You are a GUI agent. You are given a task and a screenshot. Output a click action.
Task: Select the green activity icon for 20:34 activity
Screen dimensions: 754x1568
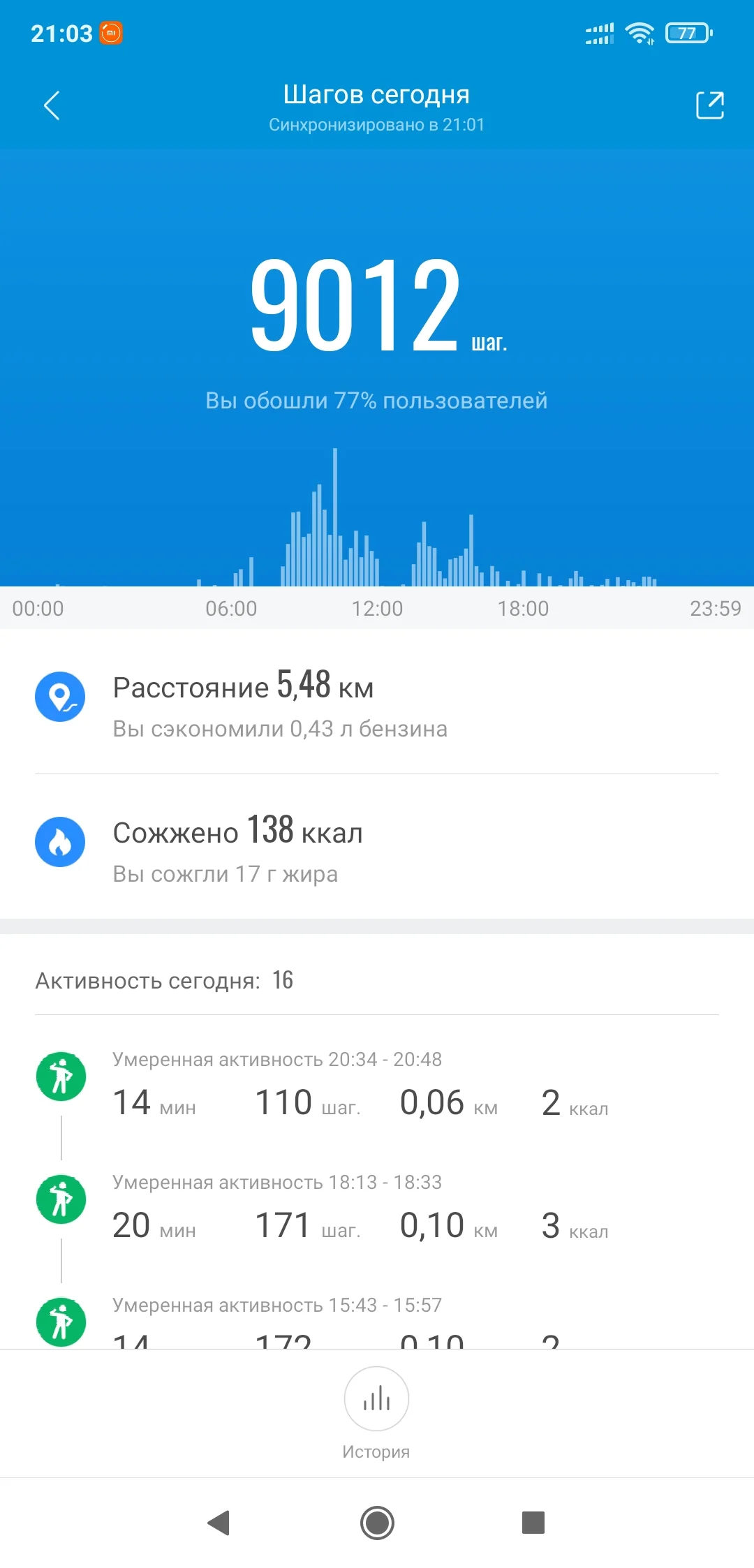[x=61, y=1076]
